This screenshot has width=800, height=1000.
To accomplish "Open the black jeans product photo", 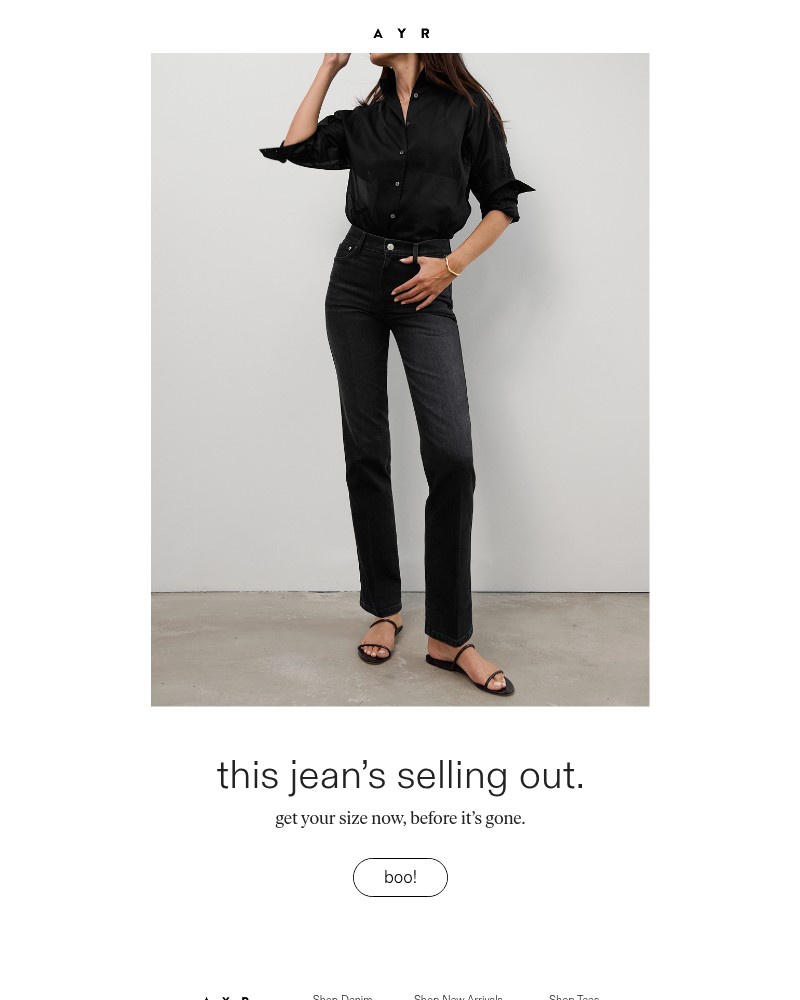I will pyautogui.click(x=400, y=380).
